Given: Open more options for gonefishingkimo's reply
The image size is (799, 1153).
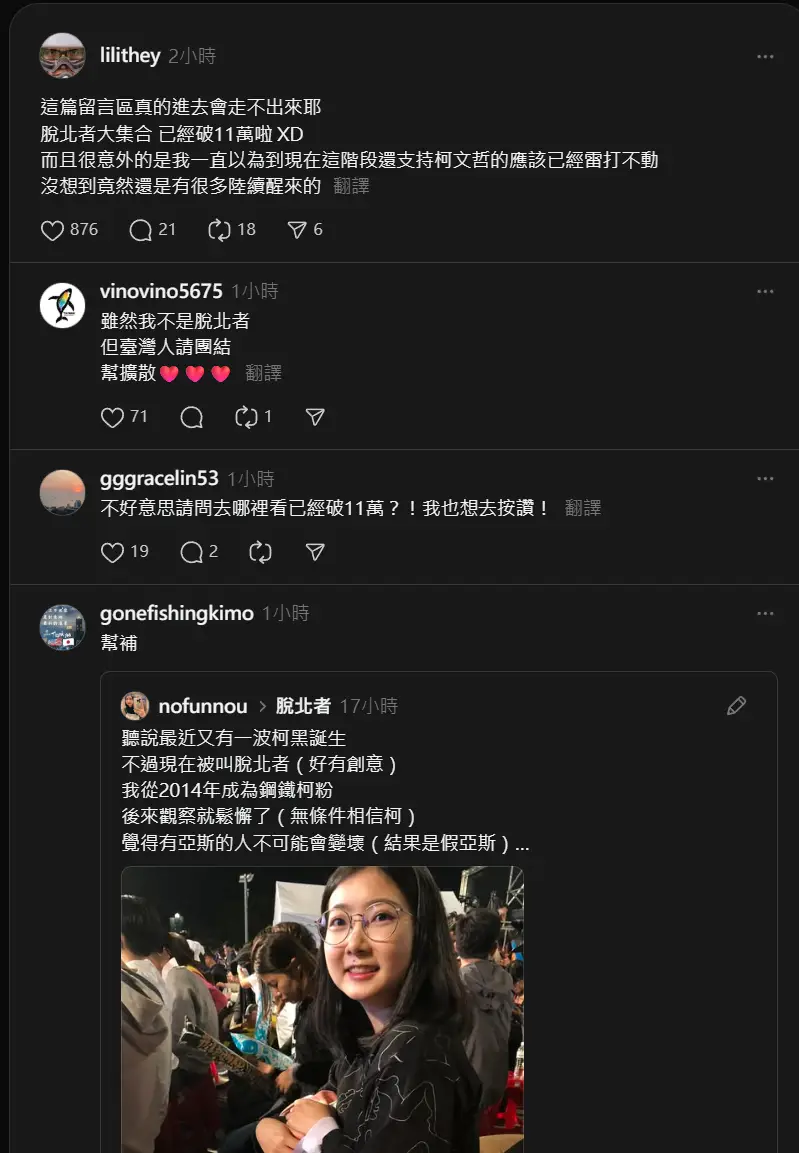Looking at the screenshot, I should coord(765,613).
